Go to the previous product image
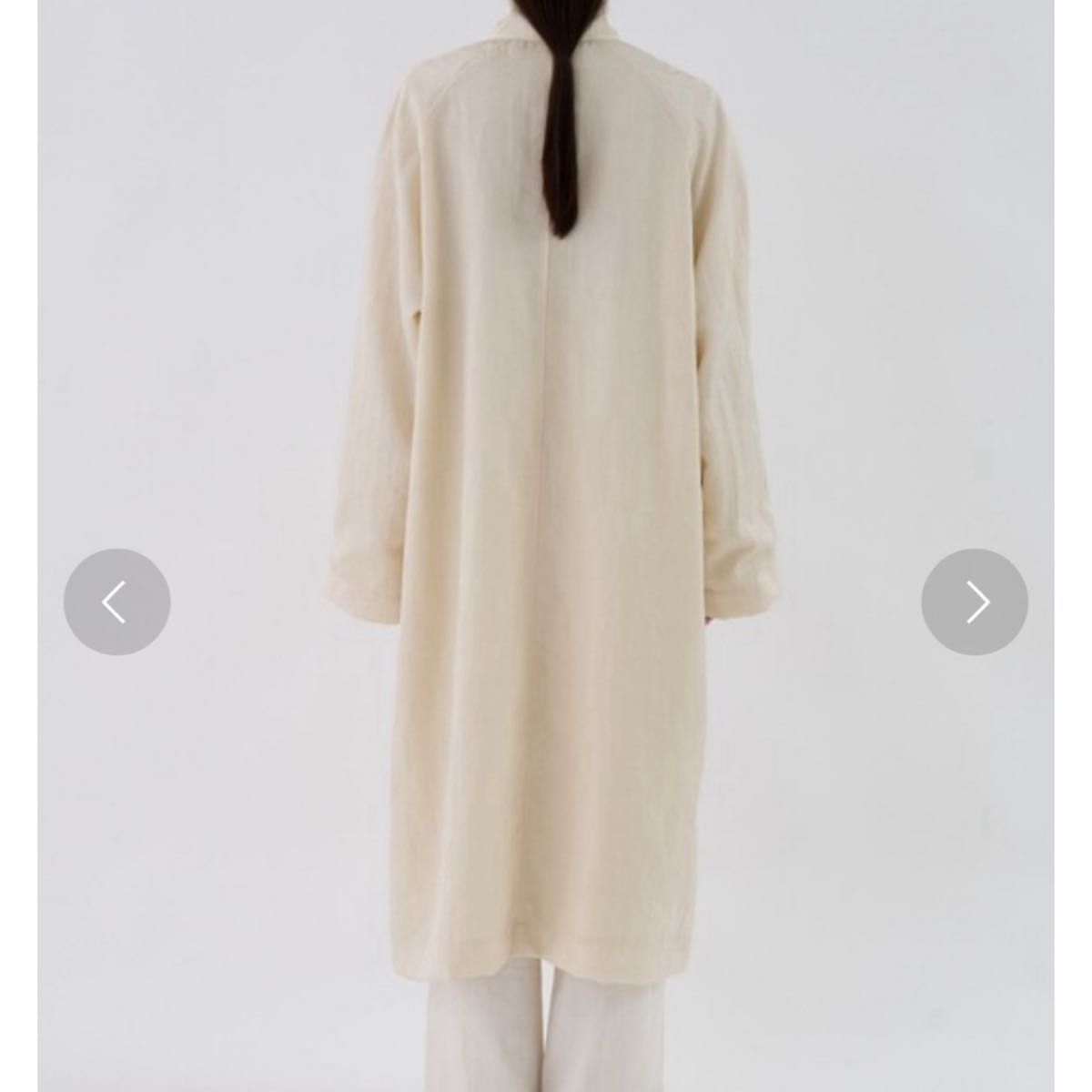The height and width of the screenshot is (1092, 1092). (x=116, y=602)
